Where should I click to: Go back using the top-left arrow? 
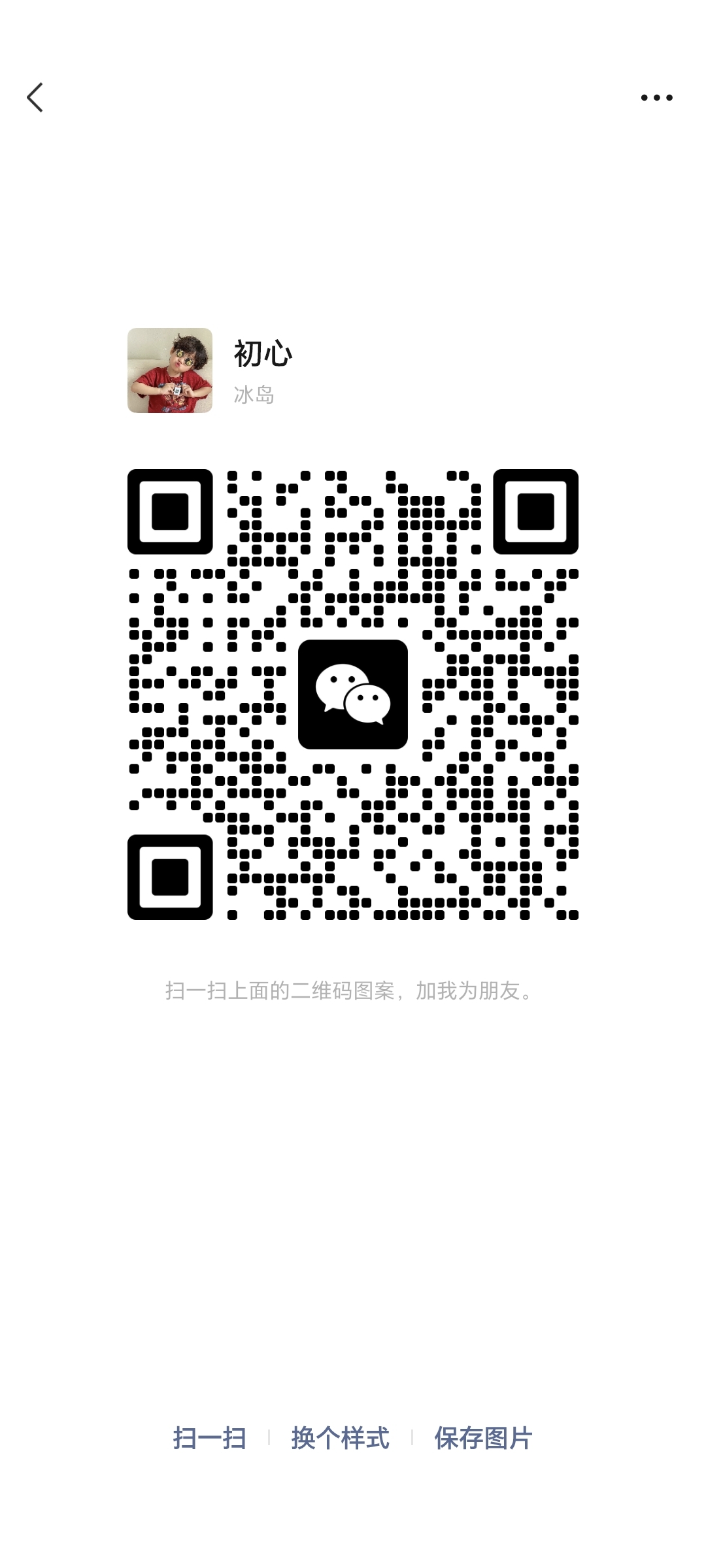tap(35, 97)
